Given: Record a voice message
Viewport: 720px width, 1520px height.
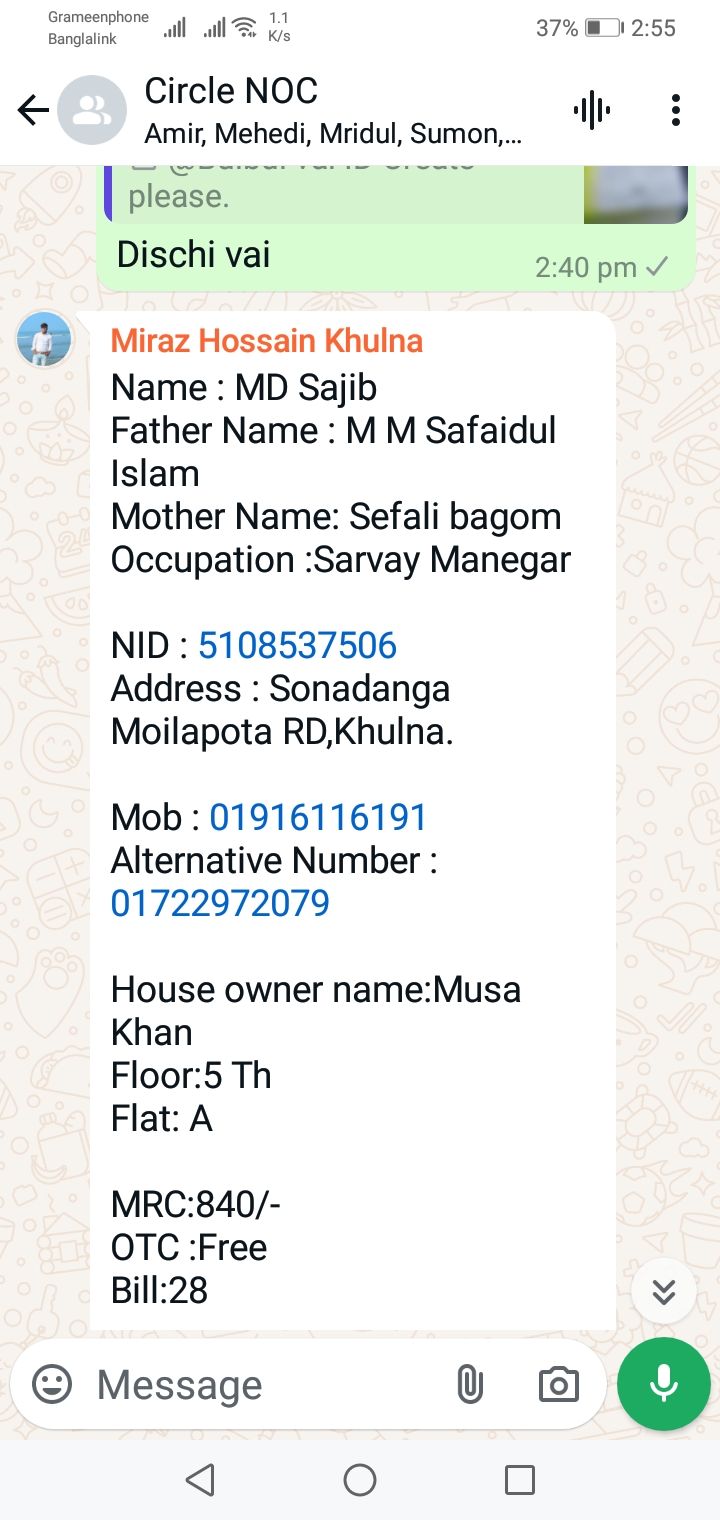Looking at the screenshot, I should (664, 1385).
